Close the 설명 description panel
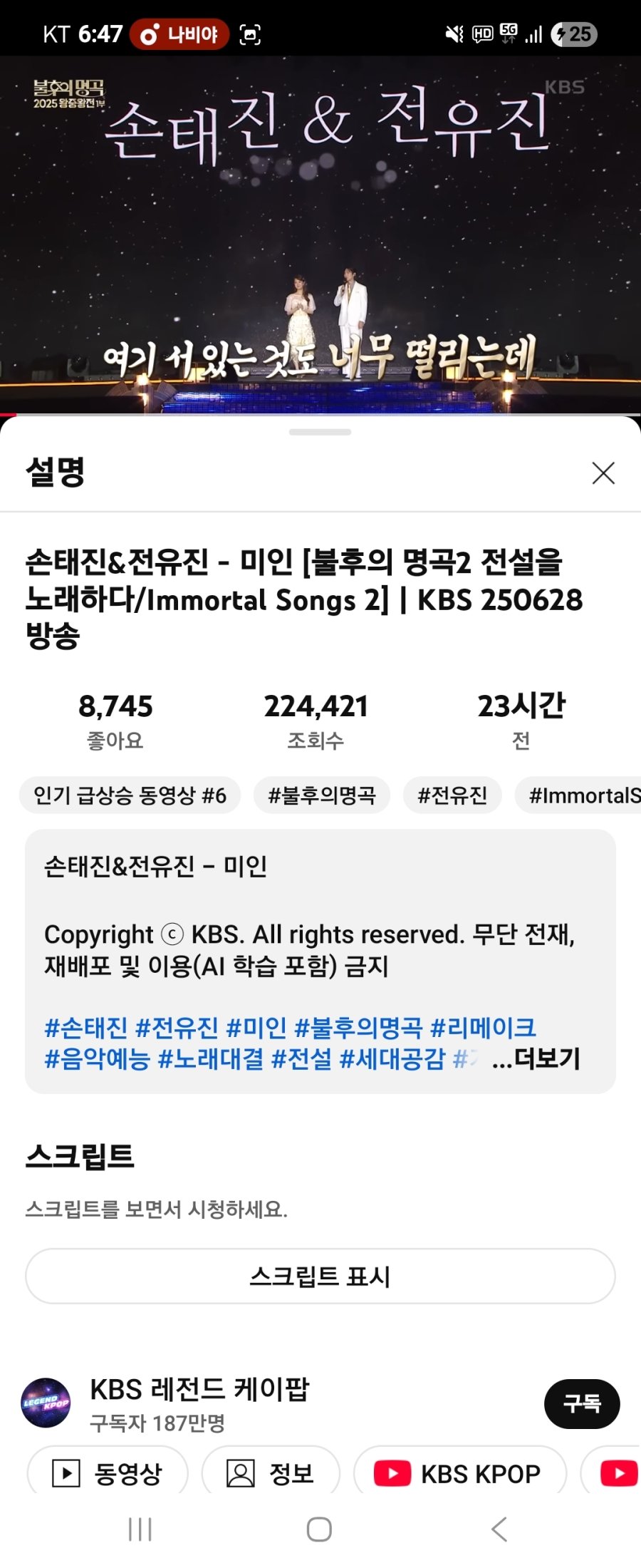 603,473
